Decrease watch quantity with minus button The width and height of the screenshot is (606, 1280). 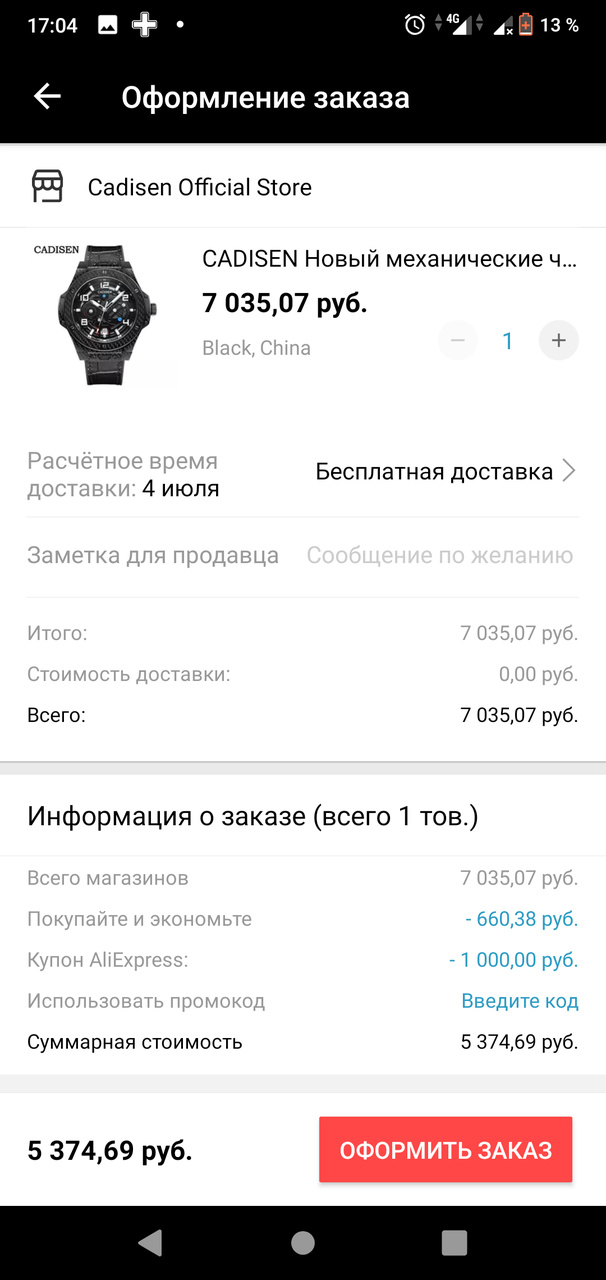458,341
